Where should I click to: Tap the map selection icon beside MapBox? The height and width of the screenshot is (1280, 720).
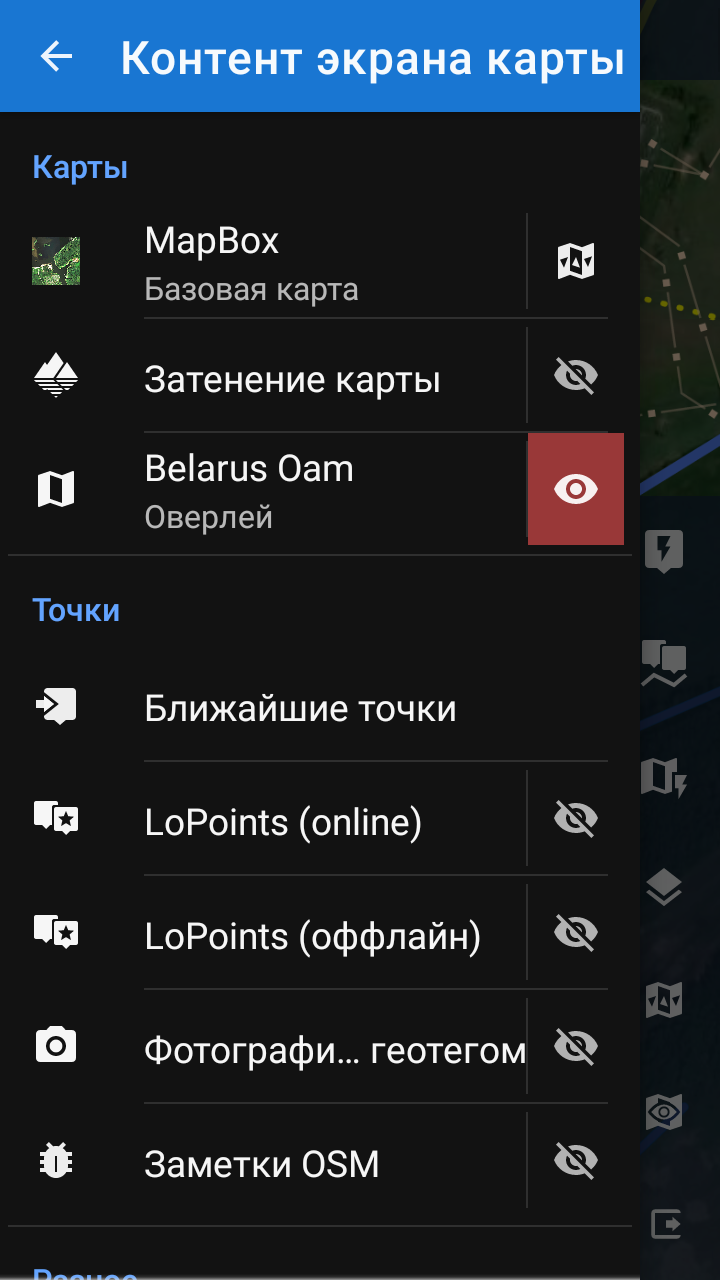point(576,262)
